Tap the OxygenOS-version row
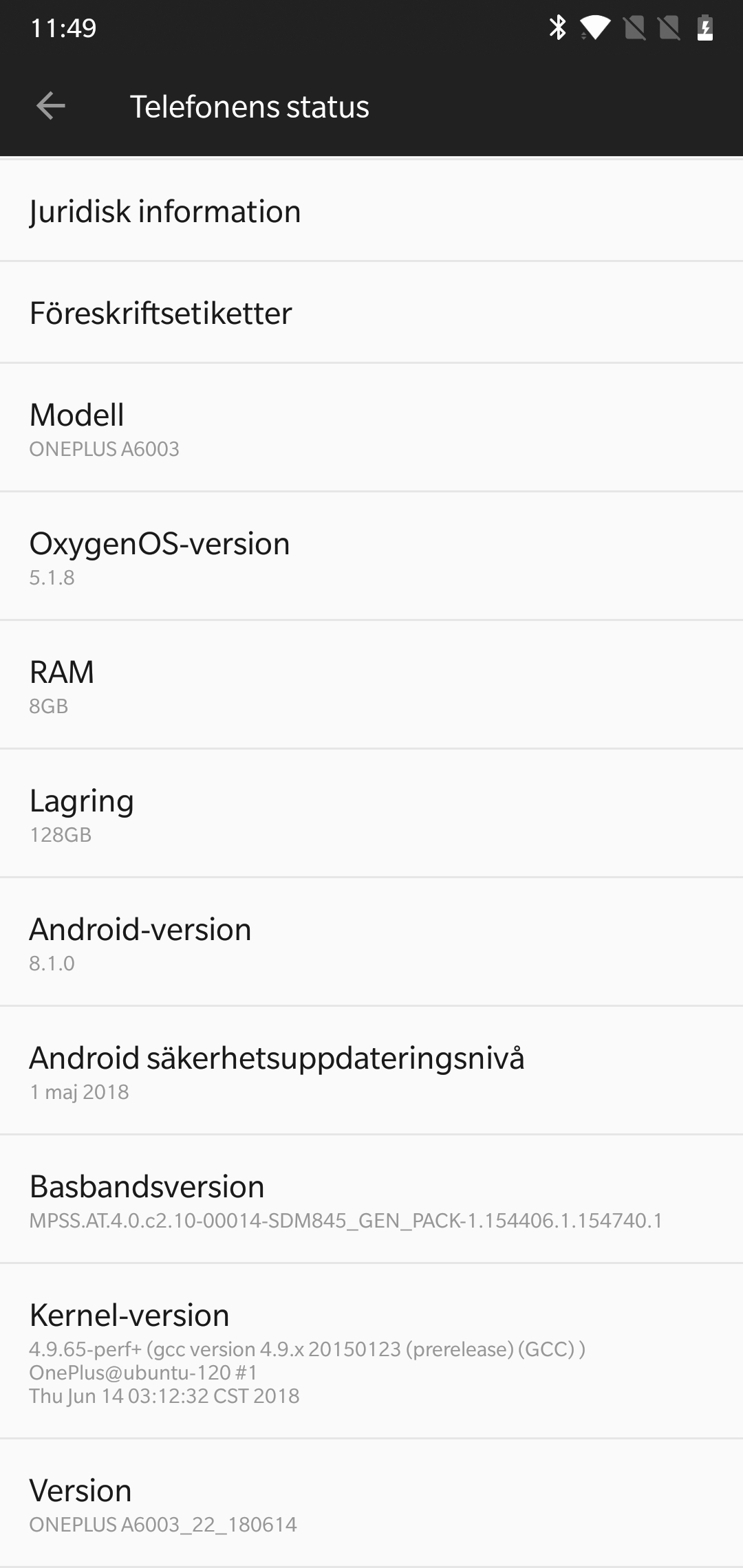 [371, 556]
